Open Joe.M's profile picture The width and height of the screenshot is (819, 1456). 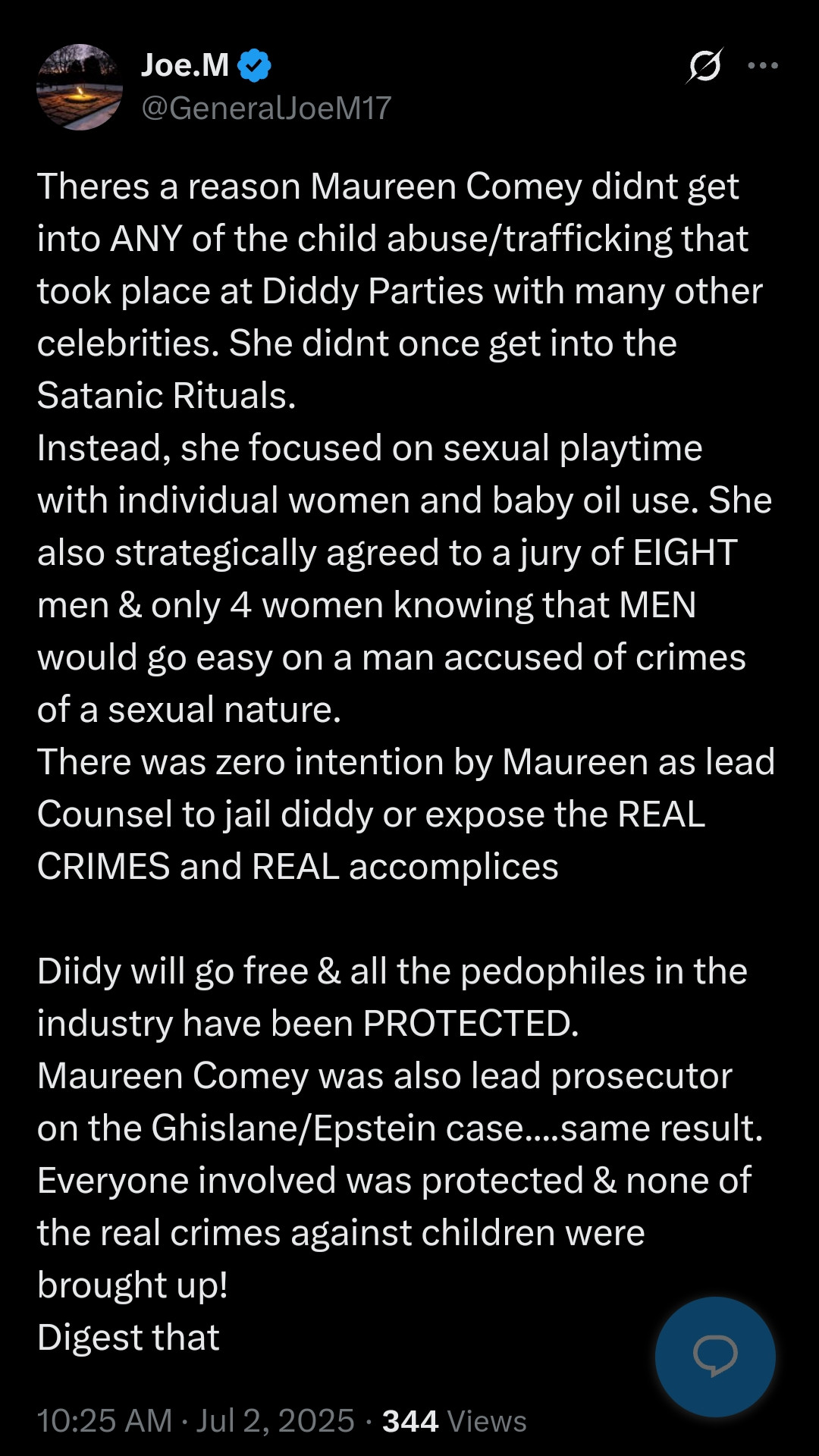pyautogui.click(x=80, y=87)
